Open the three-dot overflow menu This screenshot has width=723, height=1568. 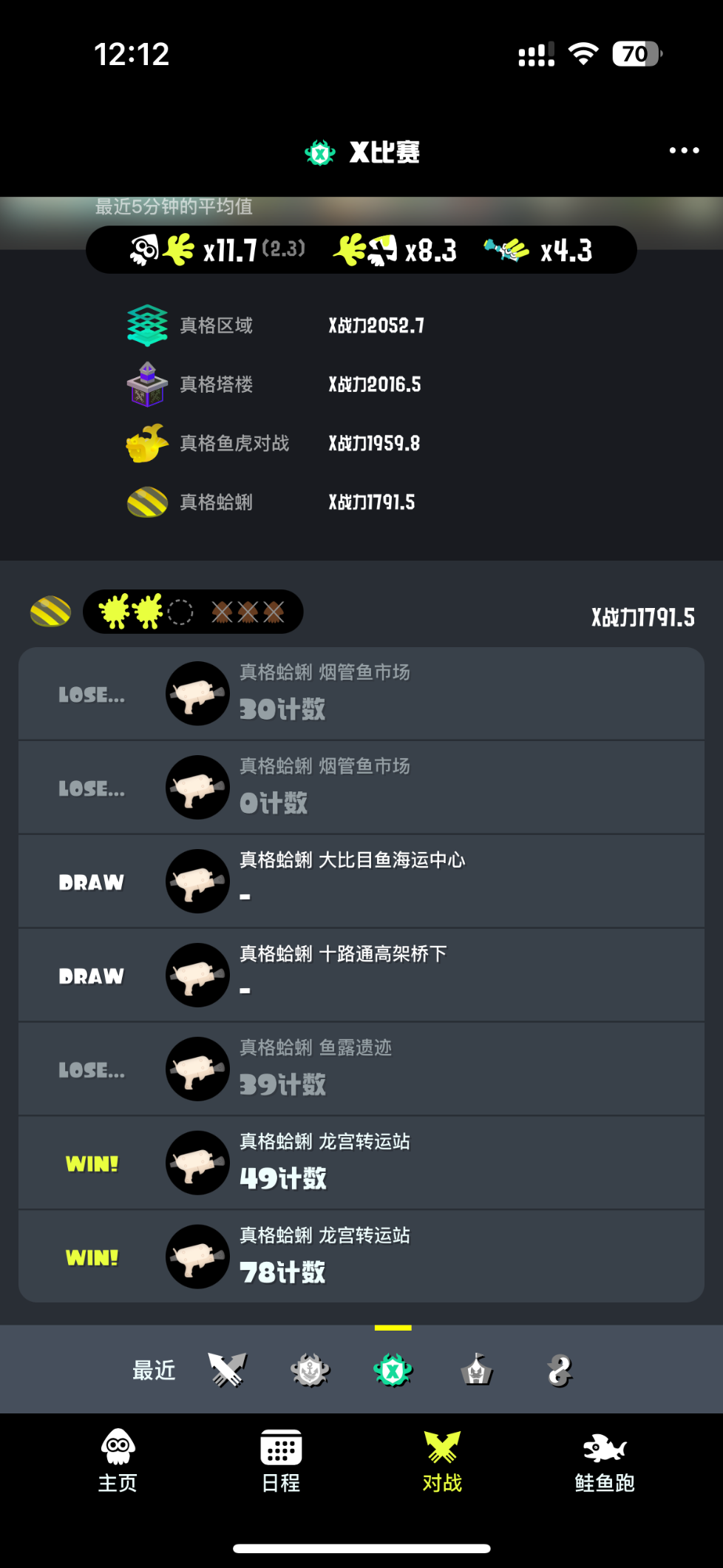[684, 150]
